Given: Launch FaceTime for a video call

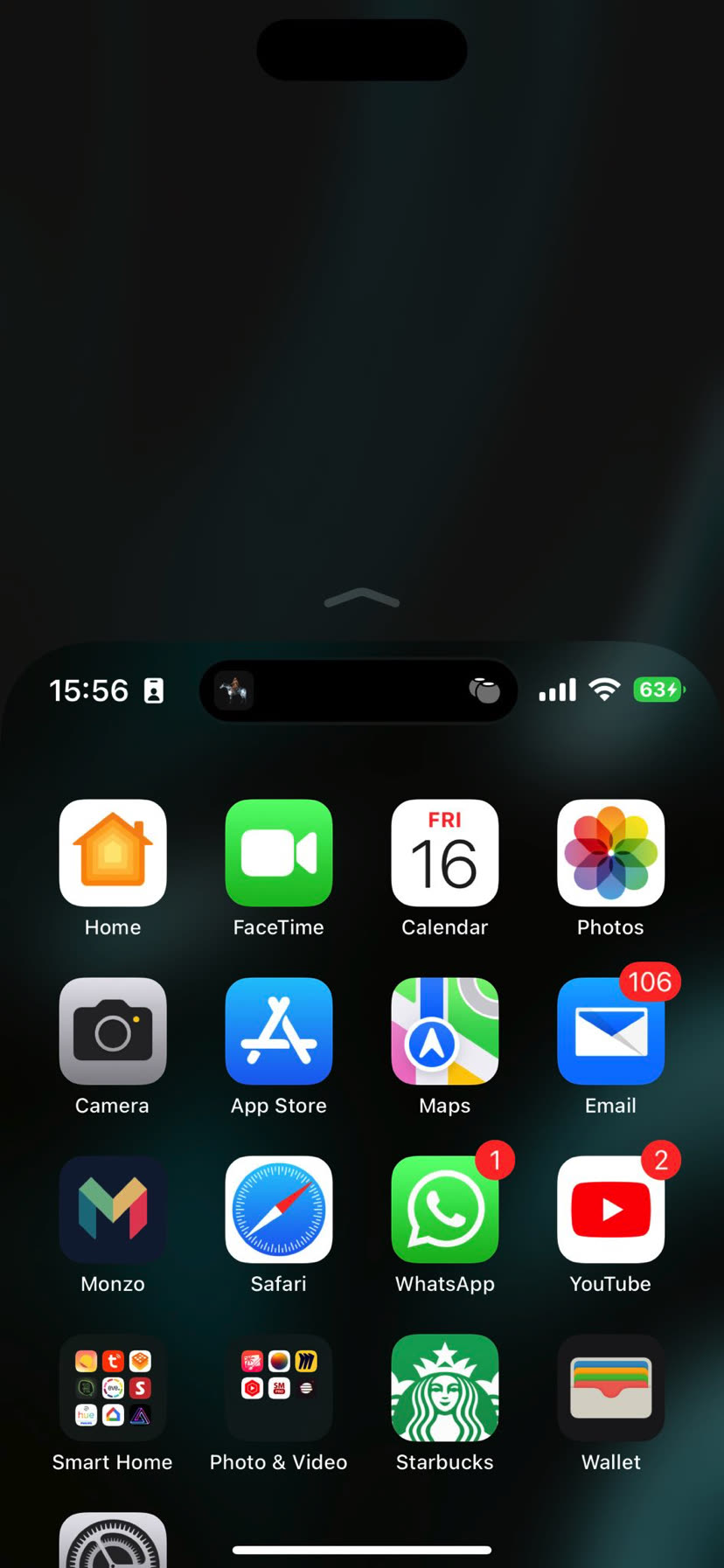Looking at the screenshot, I should 278,853.
